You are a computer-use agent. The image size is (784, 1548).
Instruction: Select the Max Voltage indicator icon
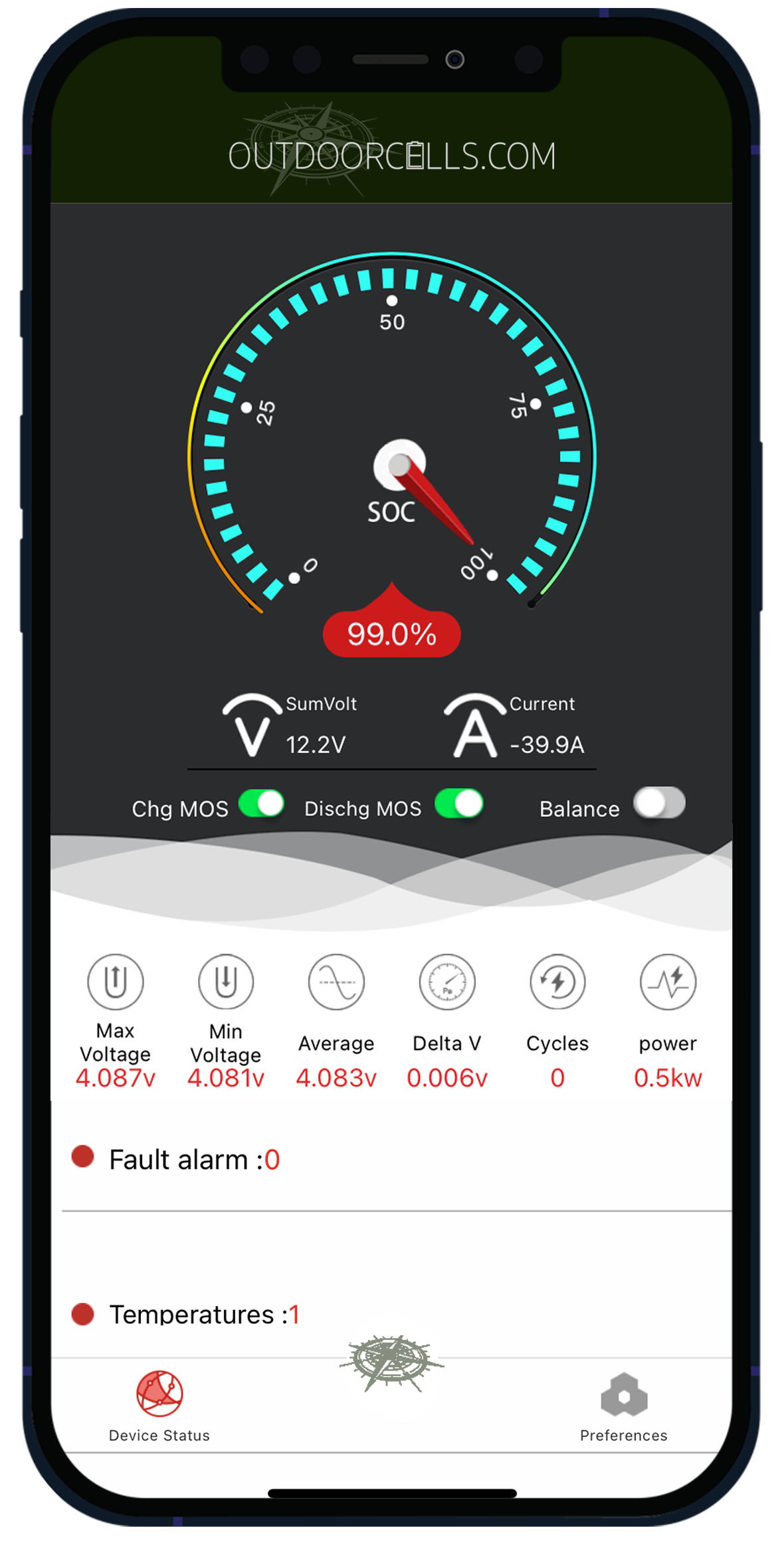click(x=115, y=982)
